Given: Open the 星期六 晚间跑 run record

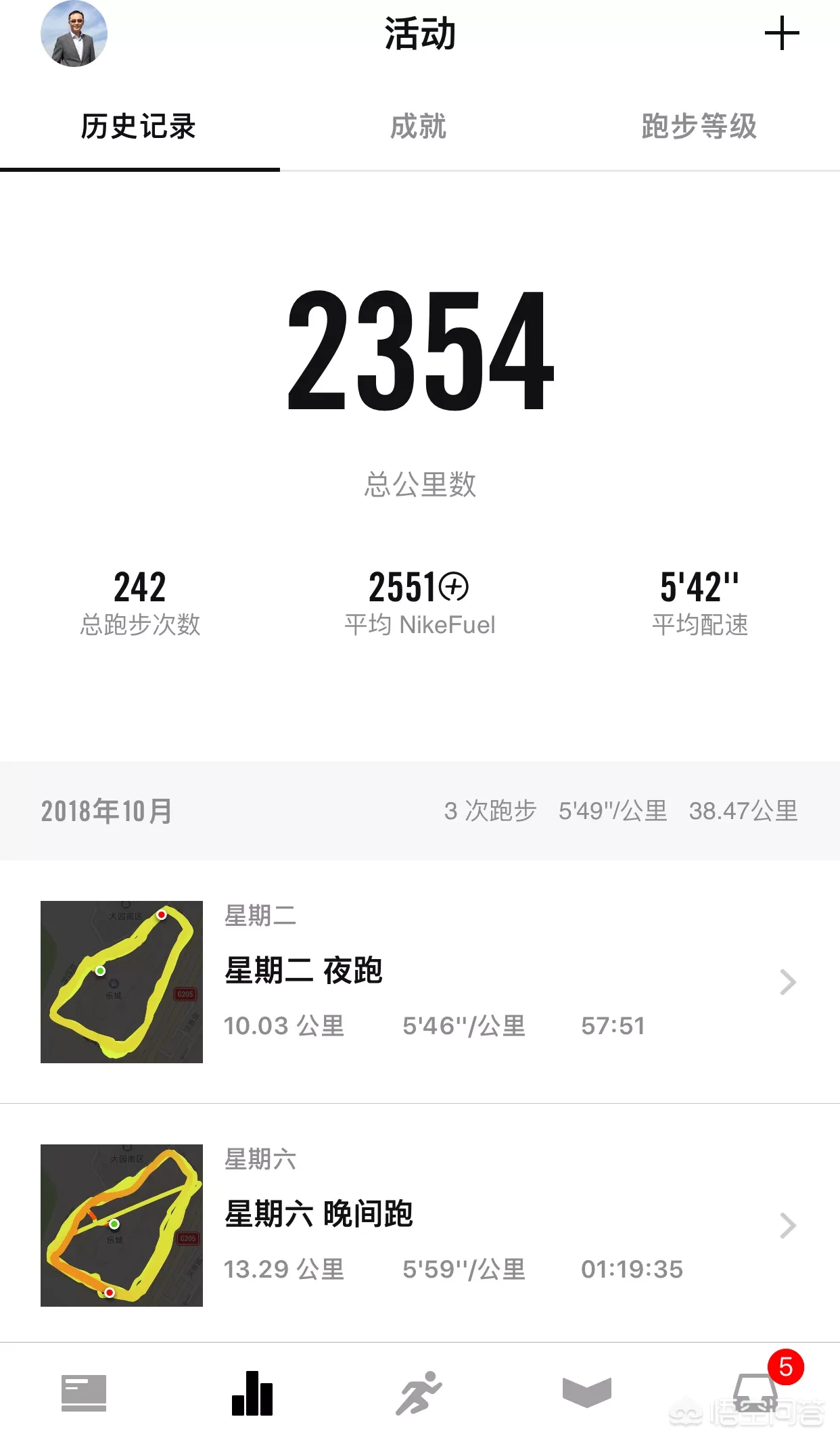Looking at the screenshot, I should [419, 1225].
